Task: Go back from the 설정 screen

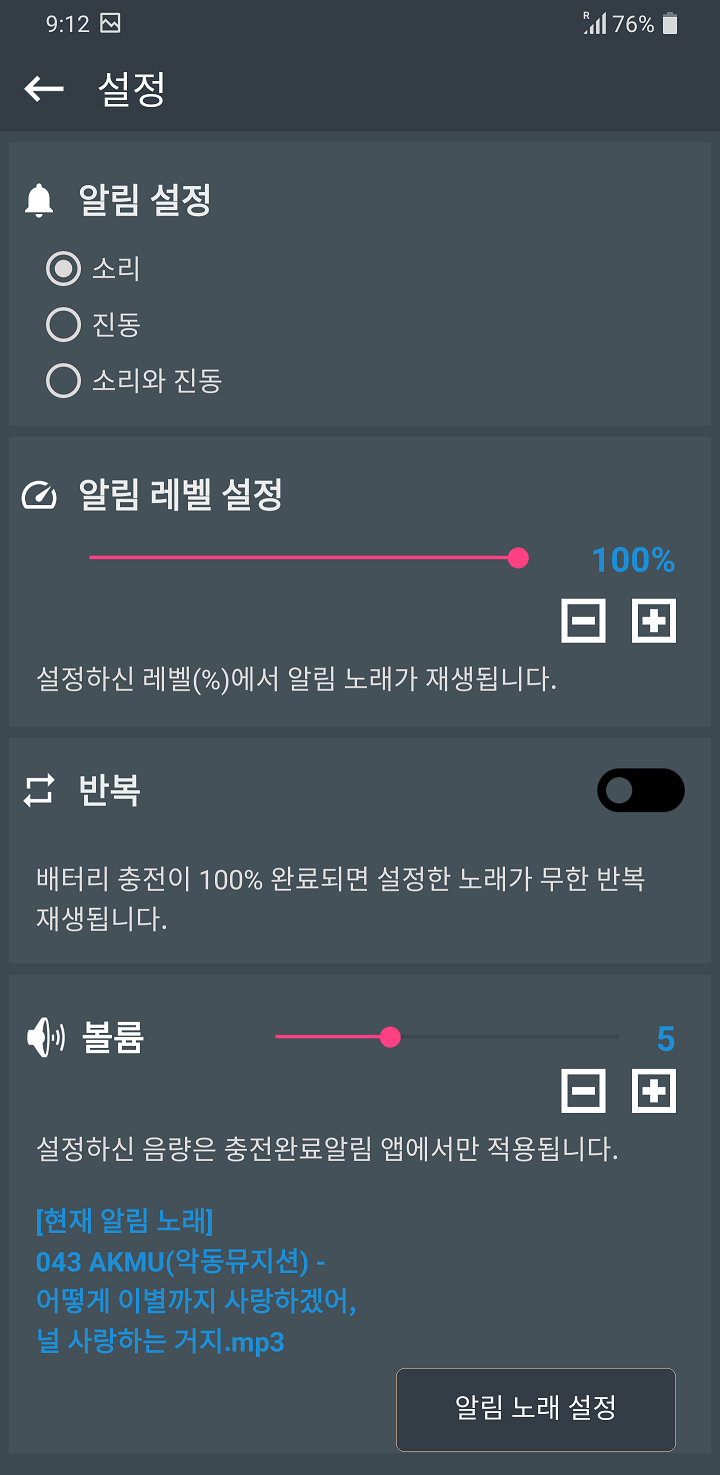Action: (44, 89)
